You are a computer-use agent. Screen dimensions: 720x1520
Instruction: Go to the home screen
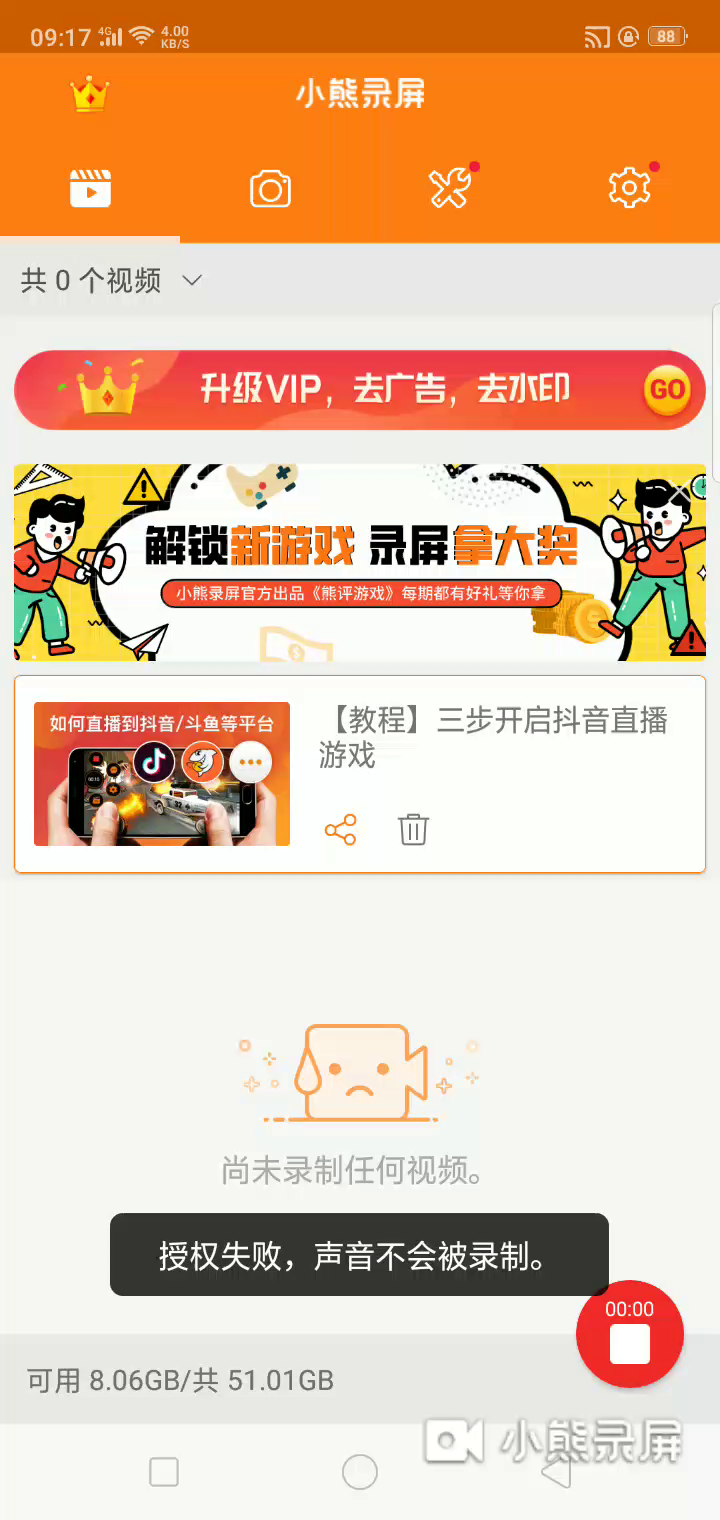click(x=360, y=1472)
